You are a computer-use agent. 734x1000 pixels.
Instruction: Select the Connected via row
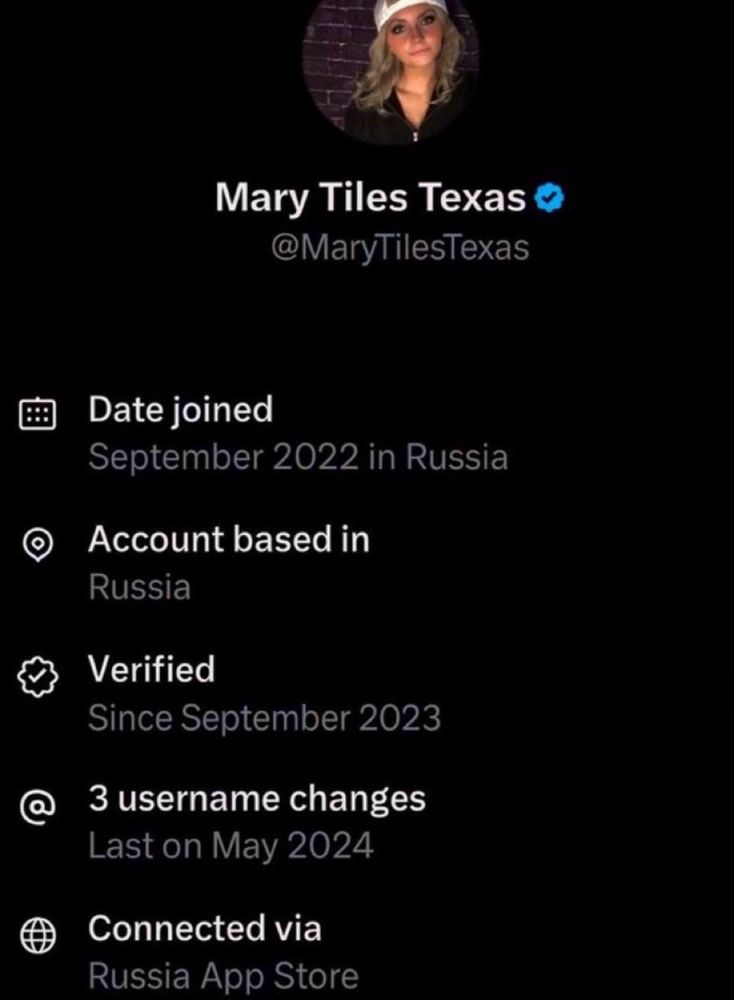pos(205,929)
